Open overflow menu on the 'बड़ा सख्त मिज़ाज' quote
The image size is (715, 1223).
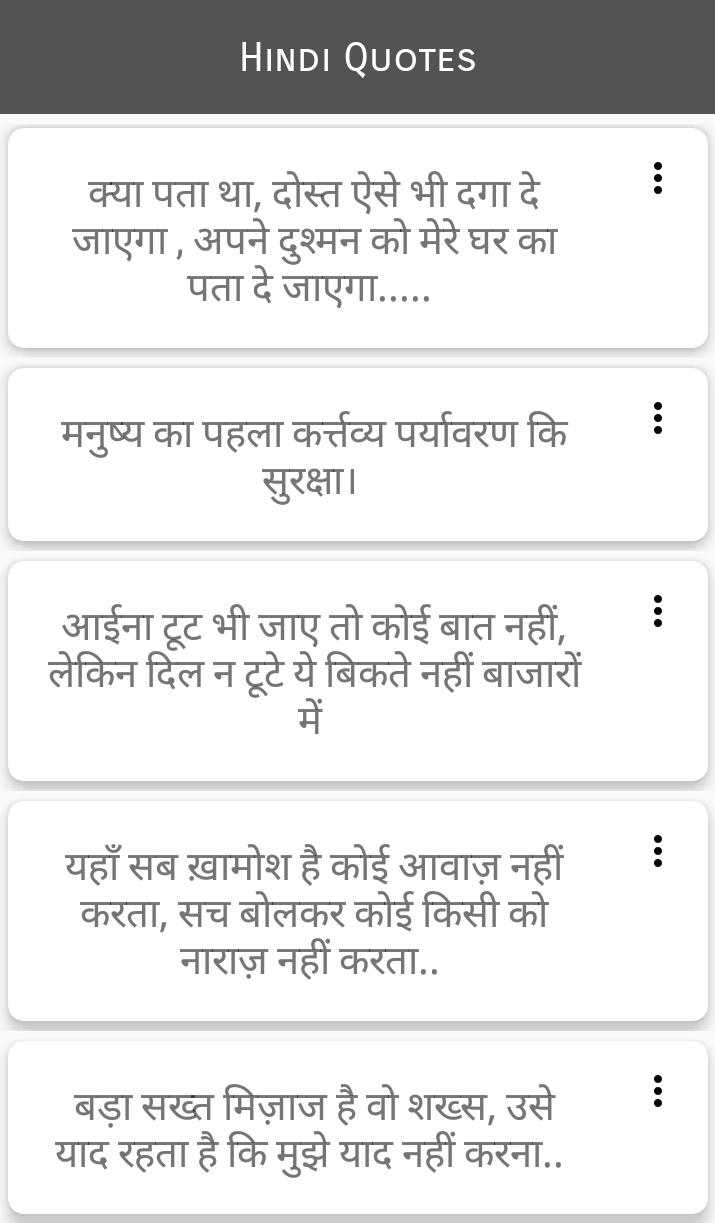[657, 1091]
